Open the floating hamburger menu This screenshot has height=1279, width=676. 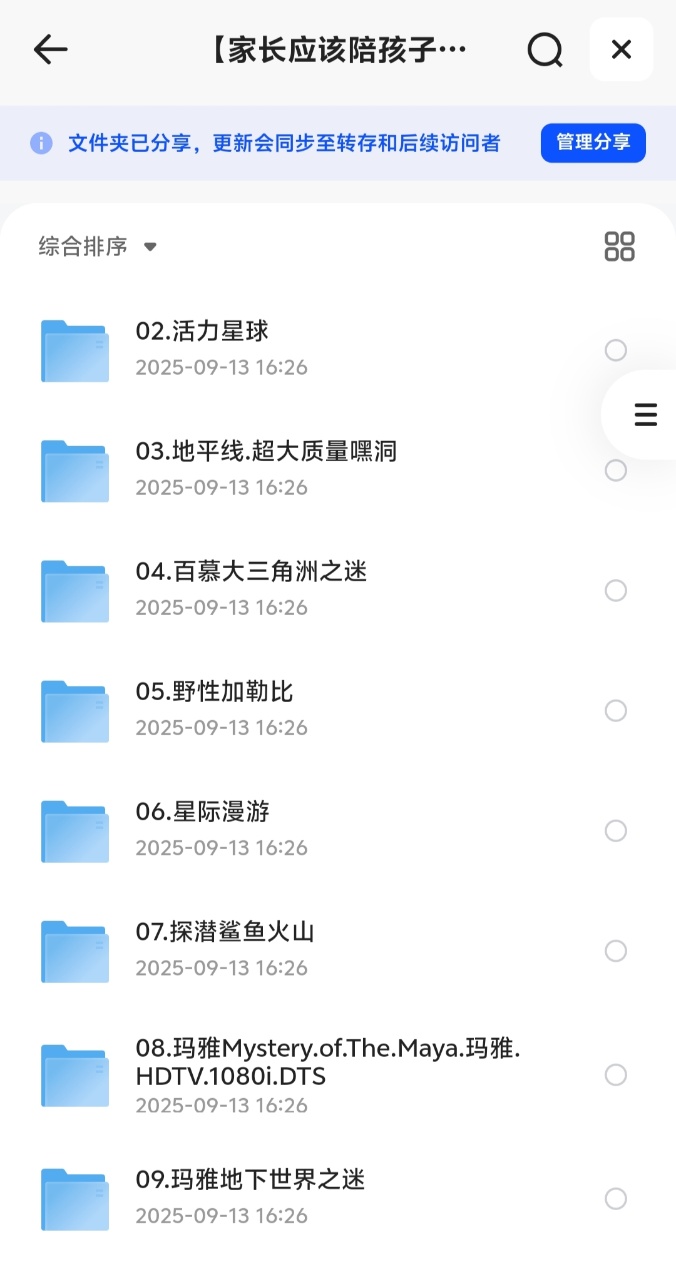point(645,414)
